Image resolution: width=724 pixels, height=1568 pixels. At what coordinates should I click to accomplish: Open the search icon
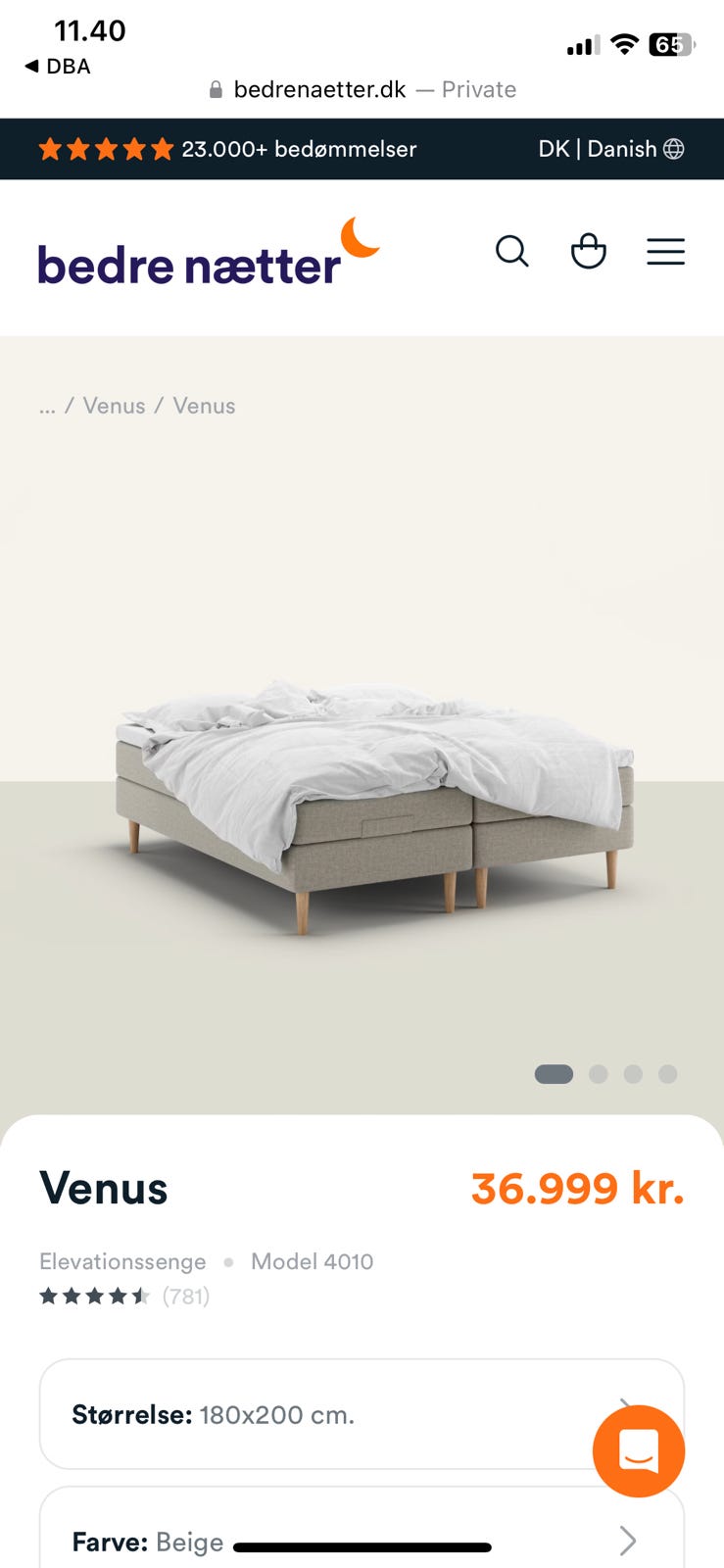[x=511, y=252]
